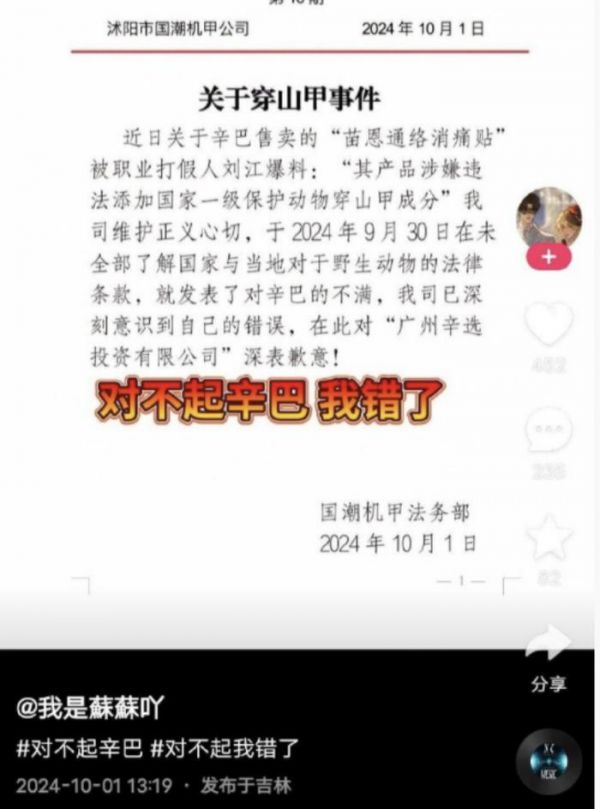Open the video author's profile avatar

(x=549, y=216)
